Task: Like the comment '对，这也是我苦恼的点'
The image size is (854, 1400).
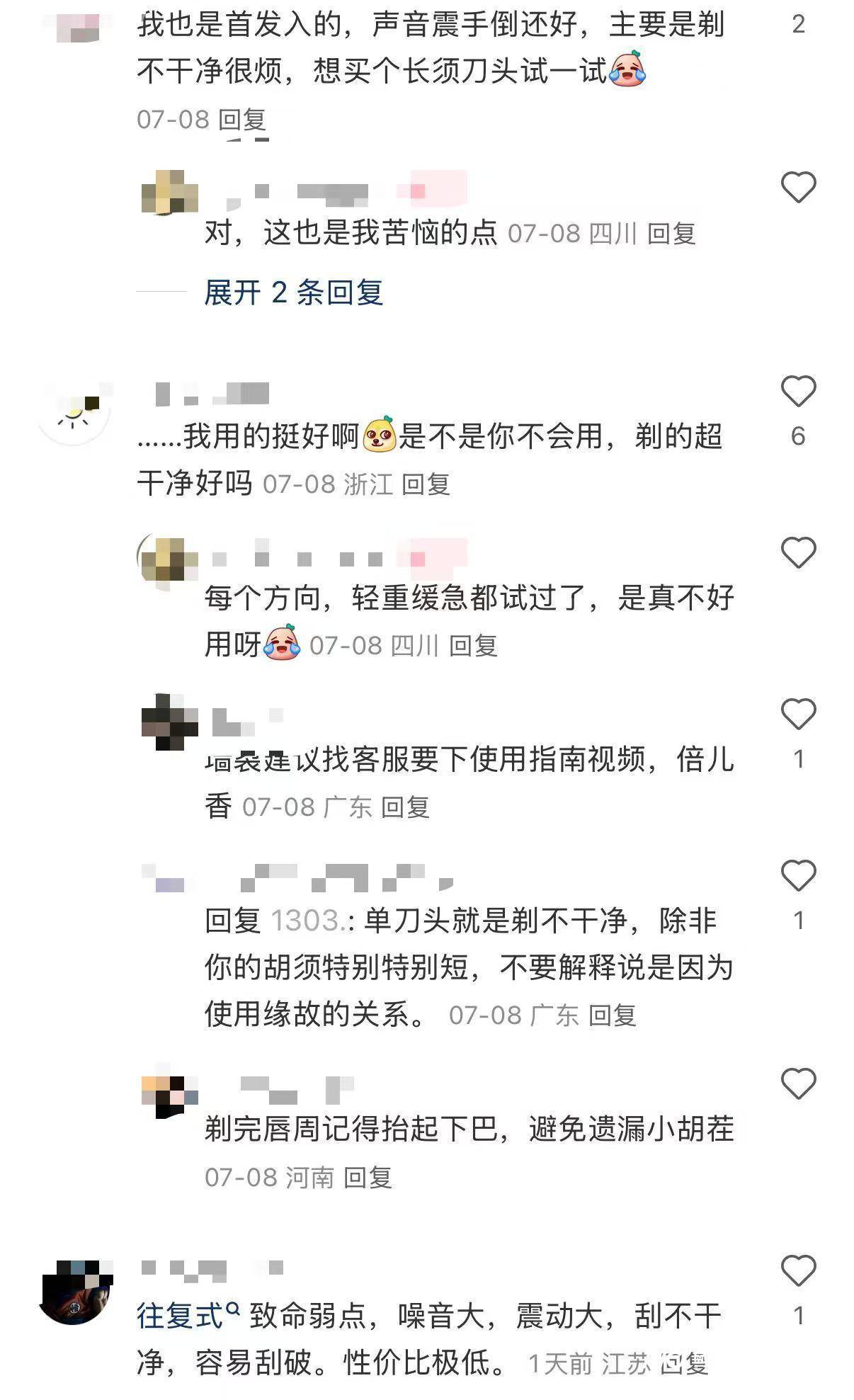Action: pos(798,187)
